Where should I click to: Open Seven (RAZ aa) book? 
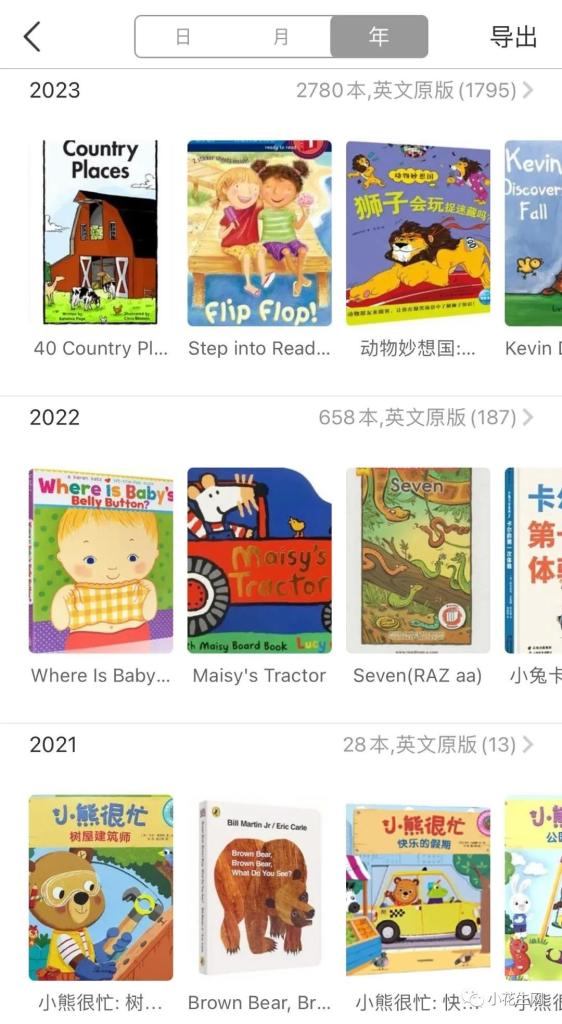tap(418, 560)
